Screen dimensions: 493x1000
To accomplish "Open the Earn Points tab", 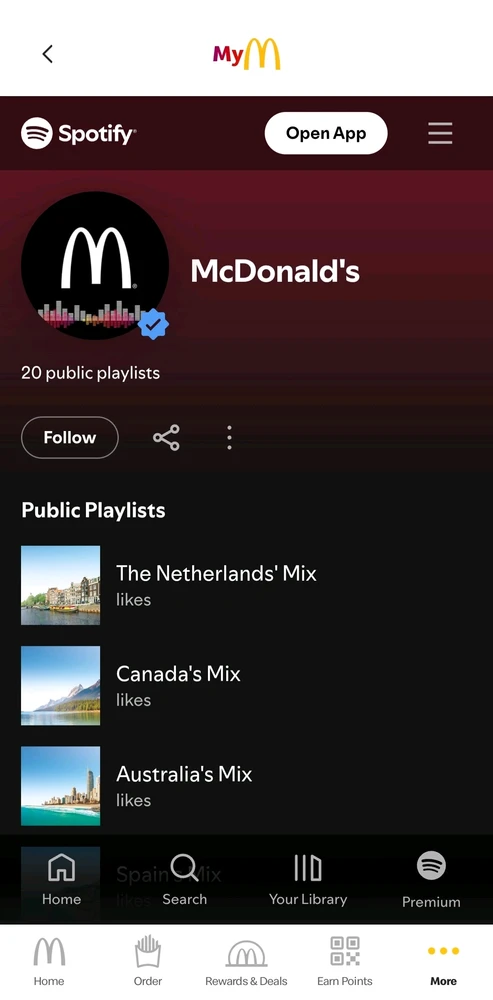I will (344, 962).
